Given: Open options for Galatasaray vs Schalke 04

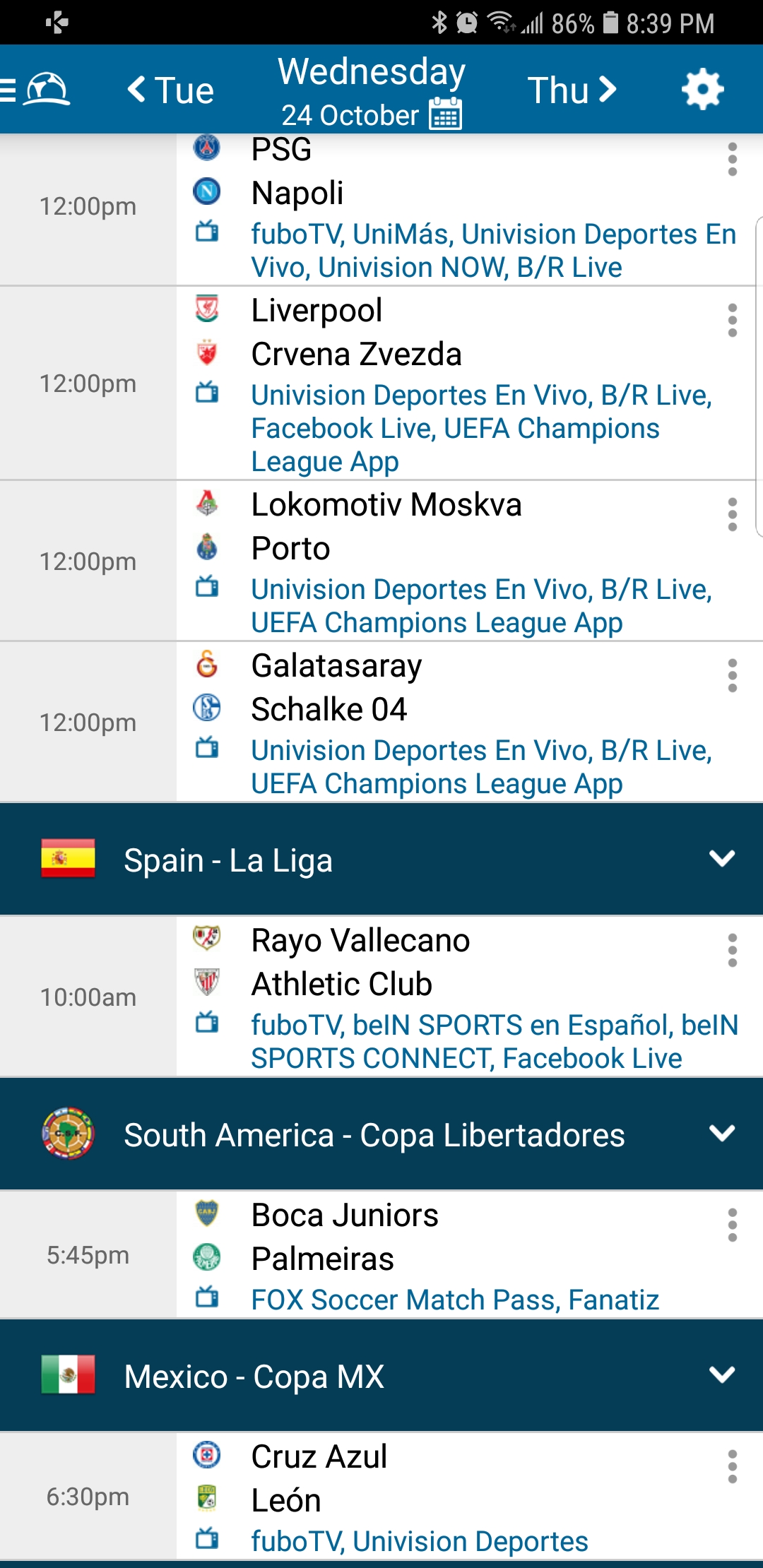Looking at the screenshot, I should click(x=733, y=676).
